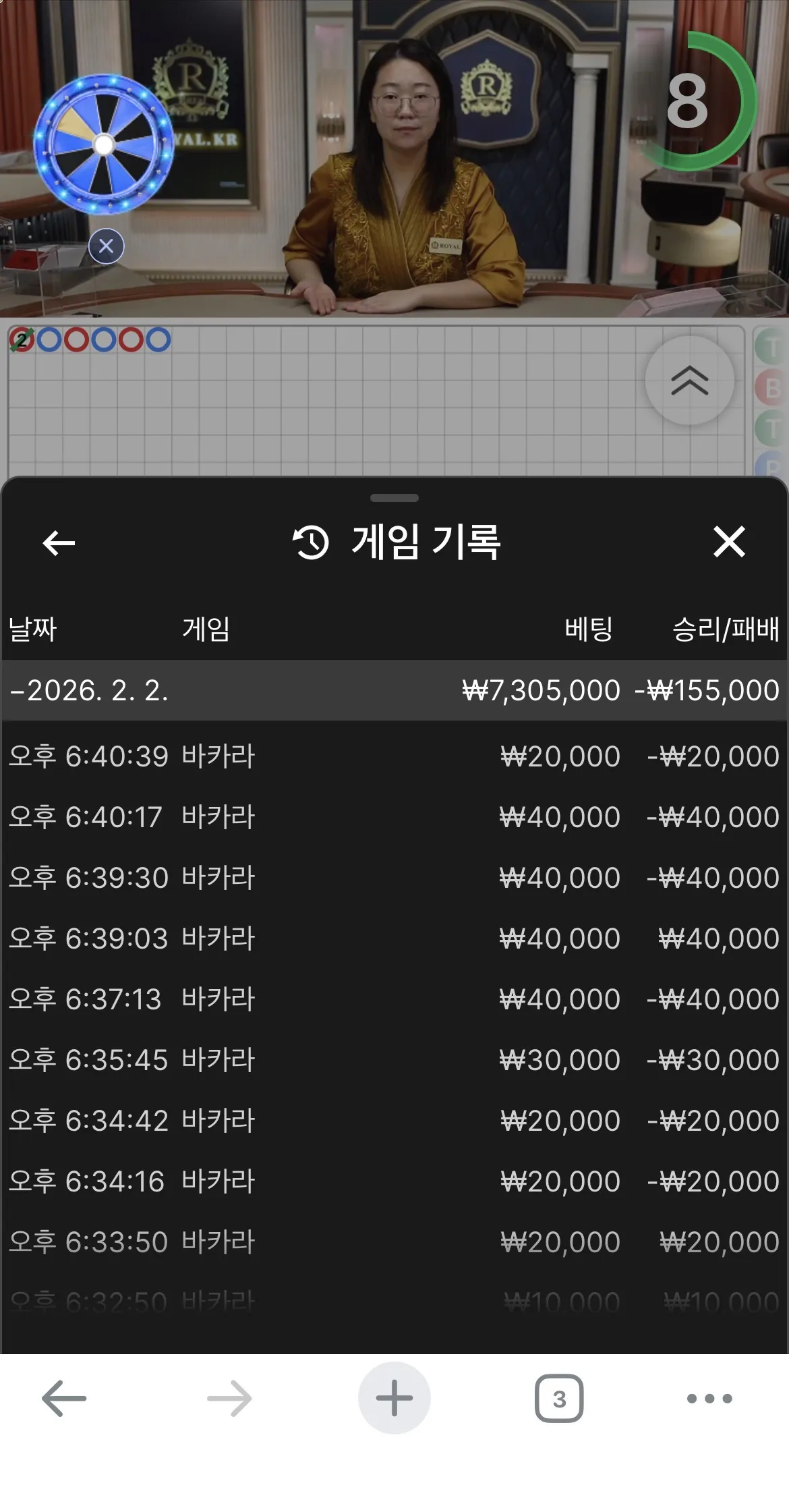The image size is (789, 1512).
Task: View the 오후 6:39:03 바카라 win details
Action: 394,939
